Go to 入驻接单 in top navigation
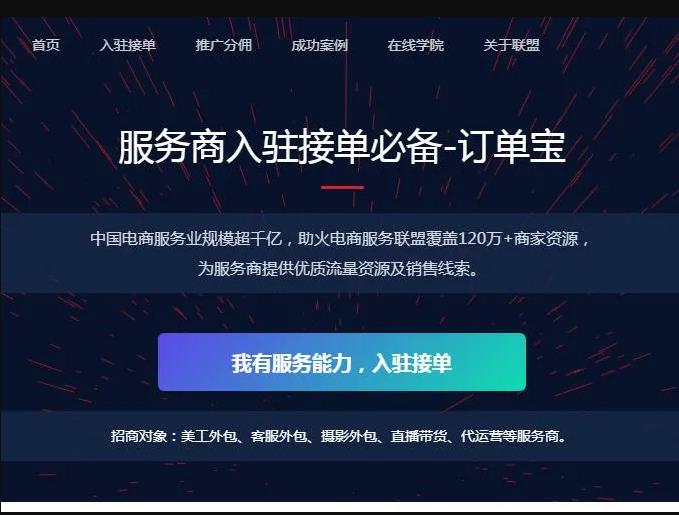The image size is (679, 515). (x=128, y=45)
